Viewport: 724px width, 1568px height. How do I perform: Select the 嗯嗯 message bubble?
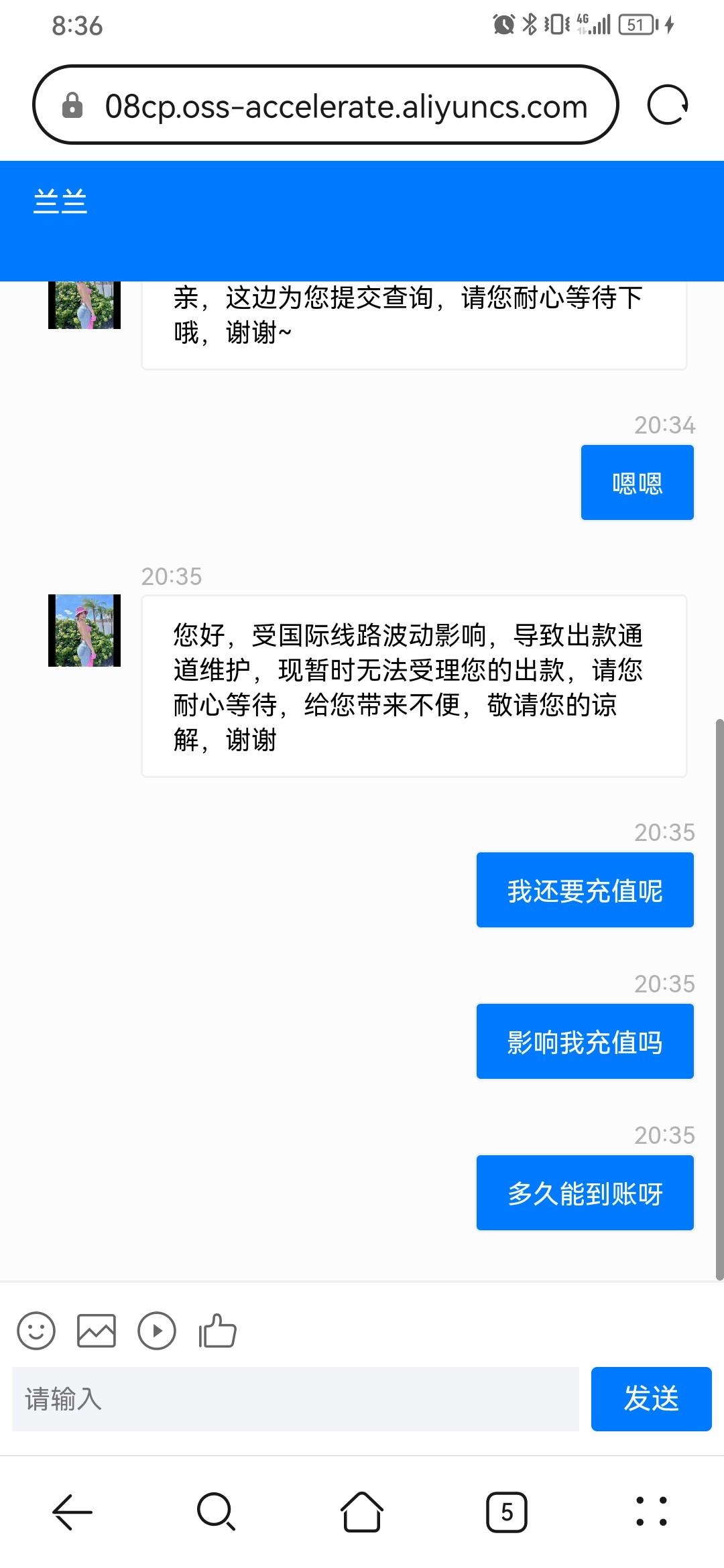click(636, 482)
